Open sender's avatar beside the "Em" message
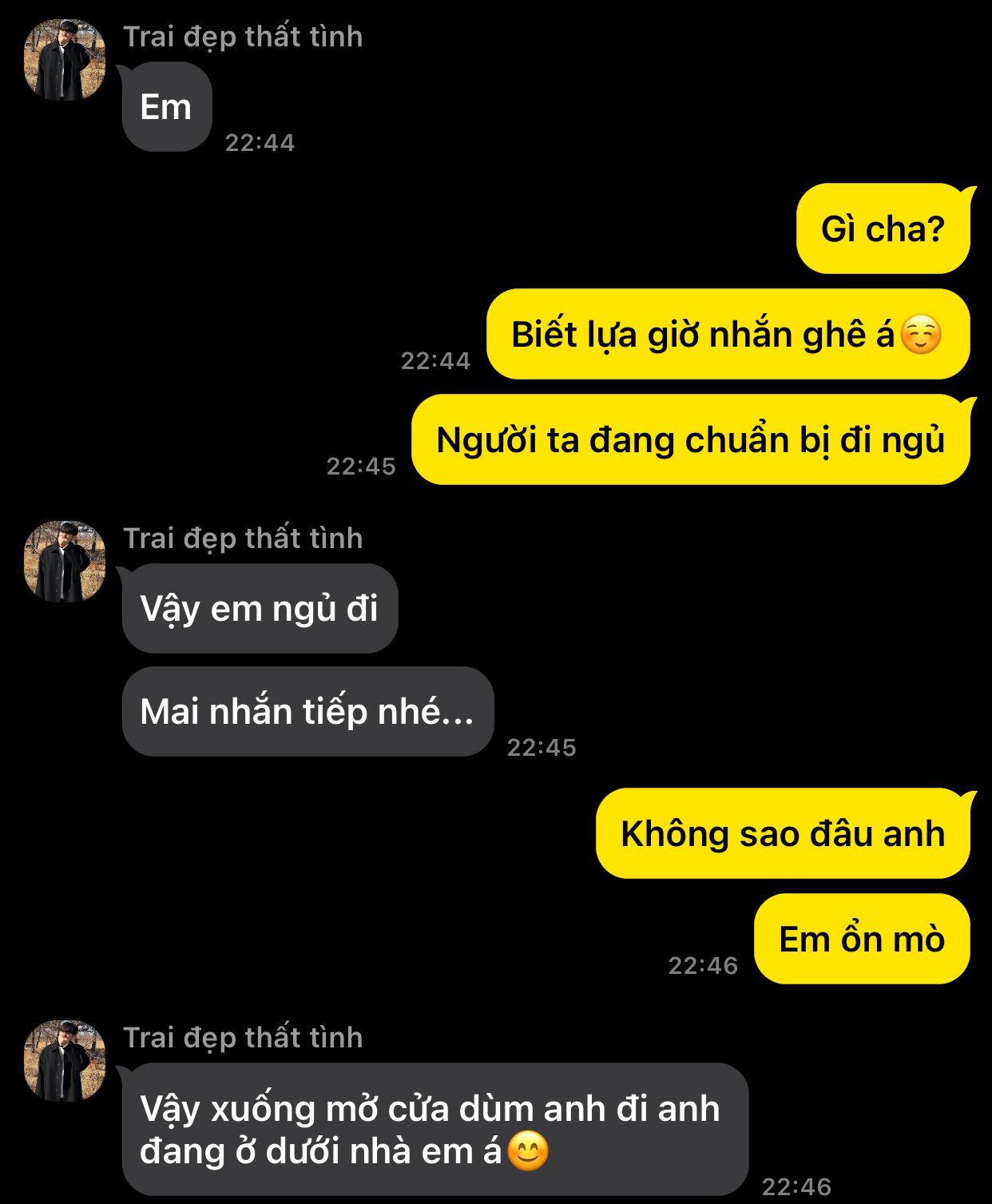Image resolution: width=992 pixels, height=1204 pixels. pos(65,61)
